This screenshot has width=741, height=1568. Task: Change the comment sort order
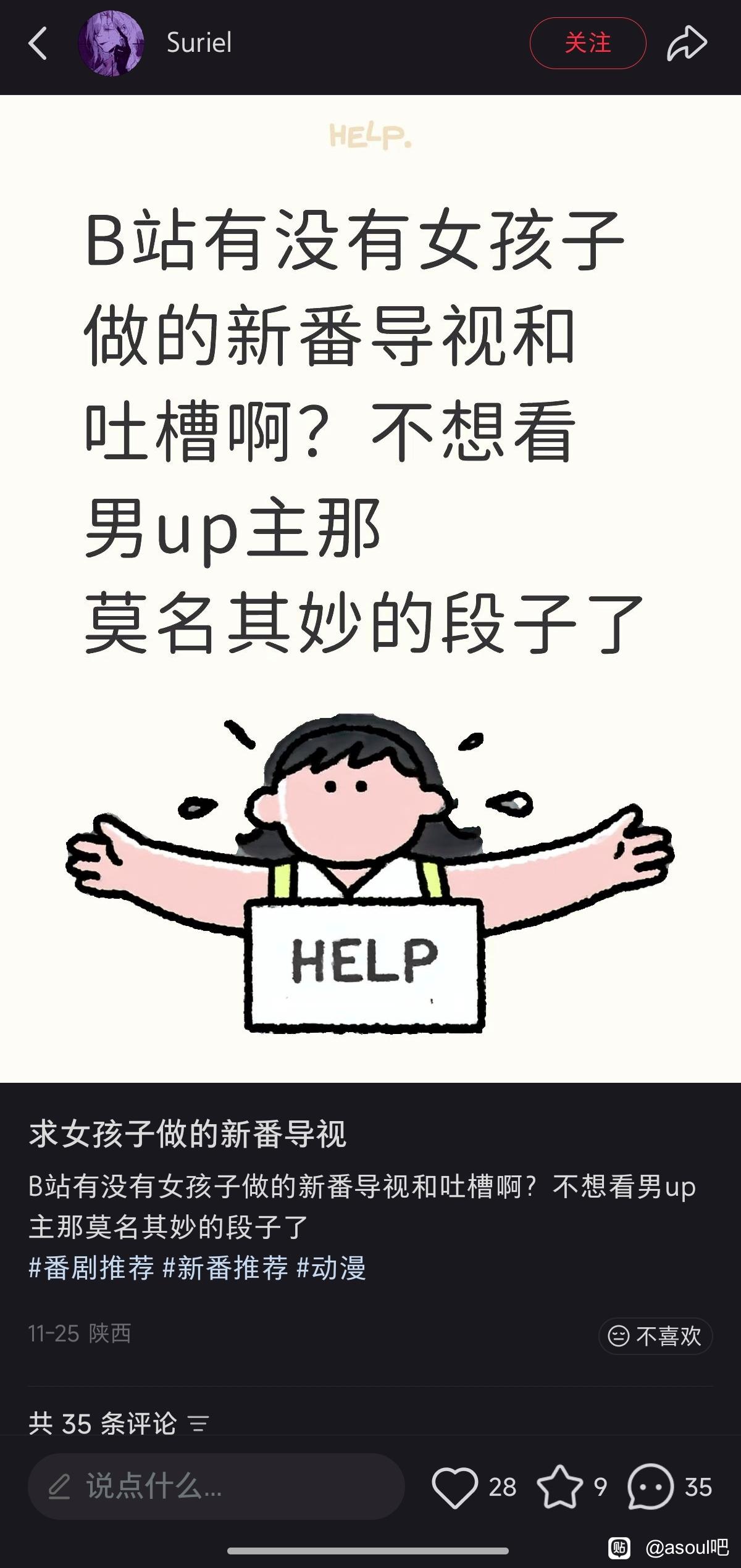(x=199, y=1424)
